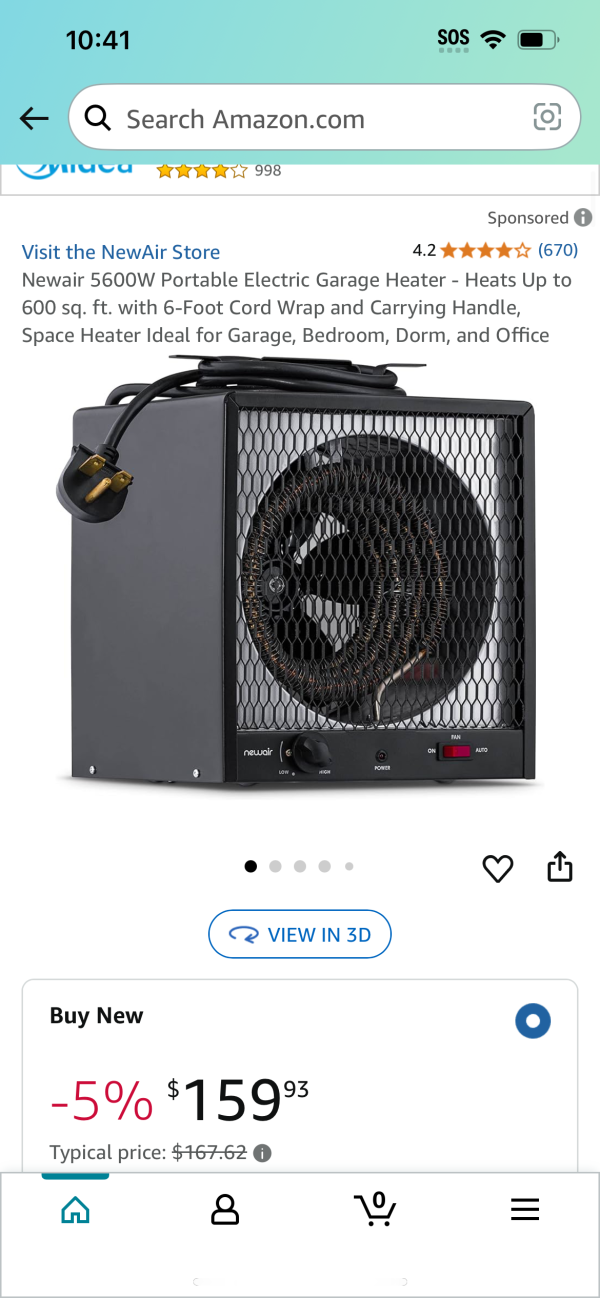Open the camera lens search icon
Screen dimensions: 600x1298
[547, 118]
